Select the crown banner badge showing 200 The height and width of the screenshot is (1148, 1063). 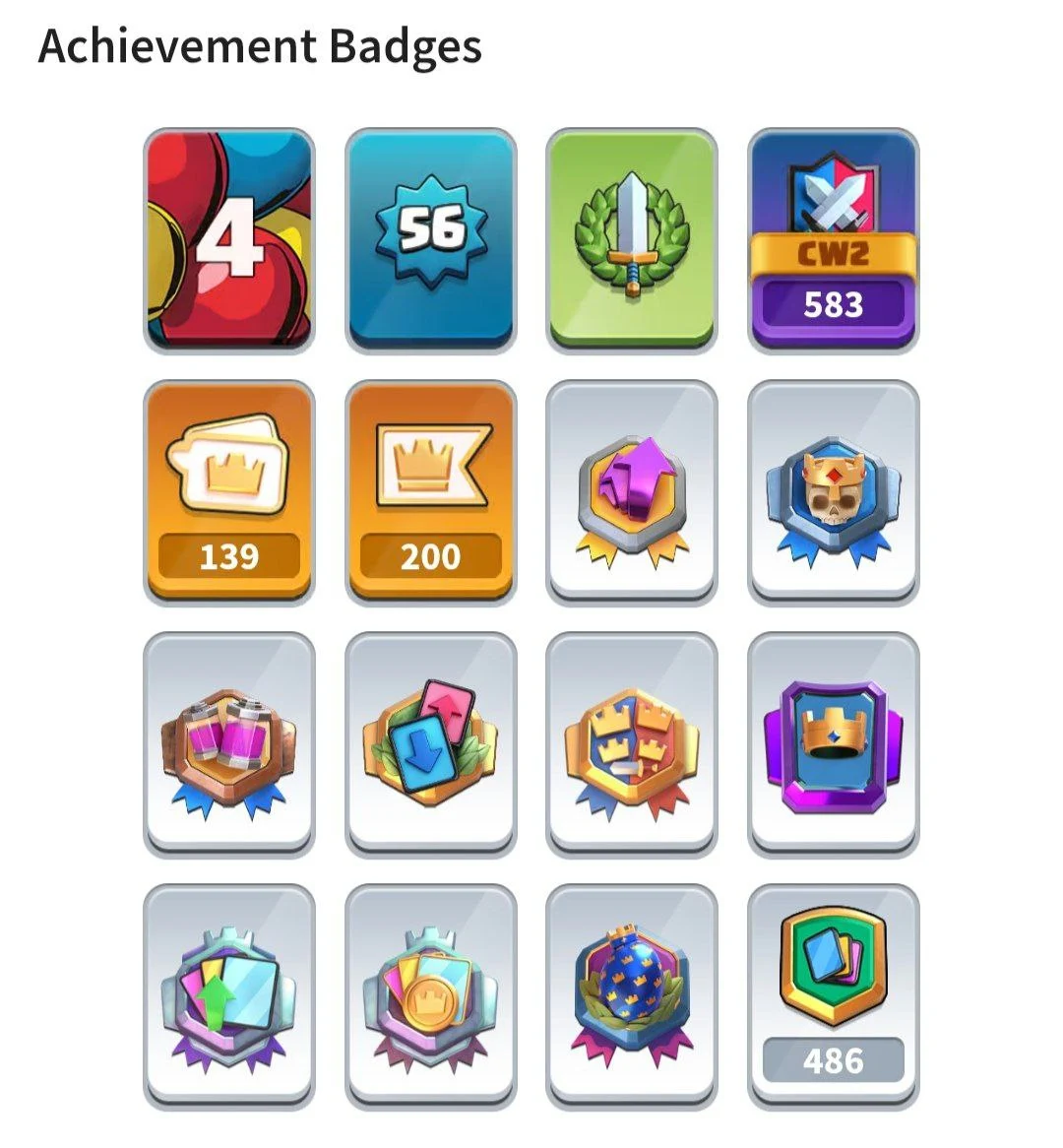[x=430, y=492]
